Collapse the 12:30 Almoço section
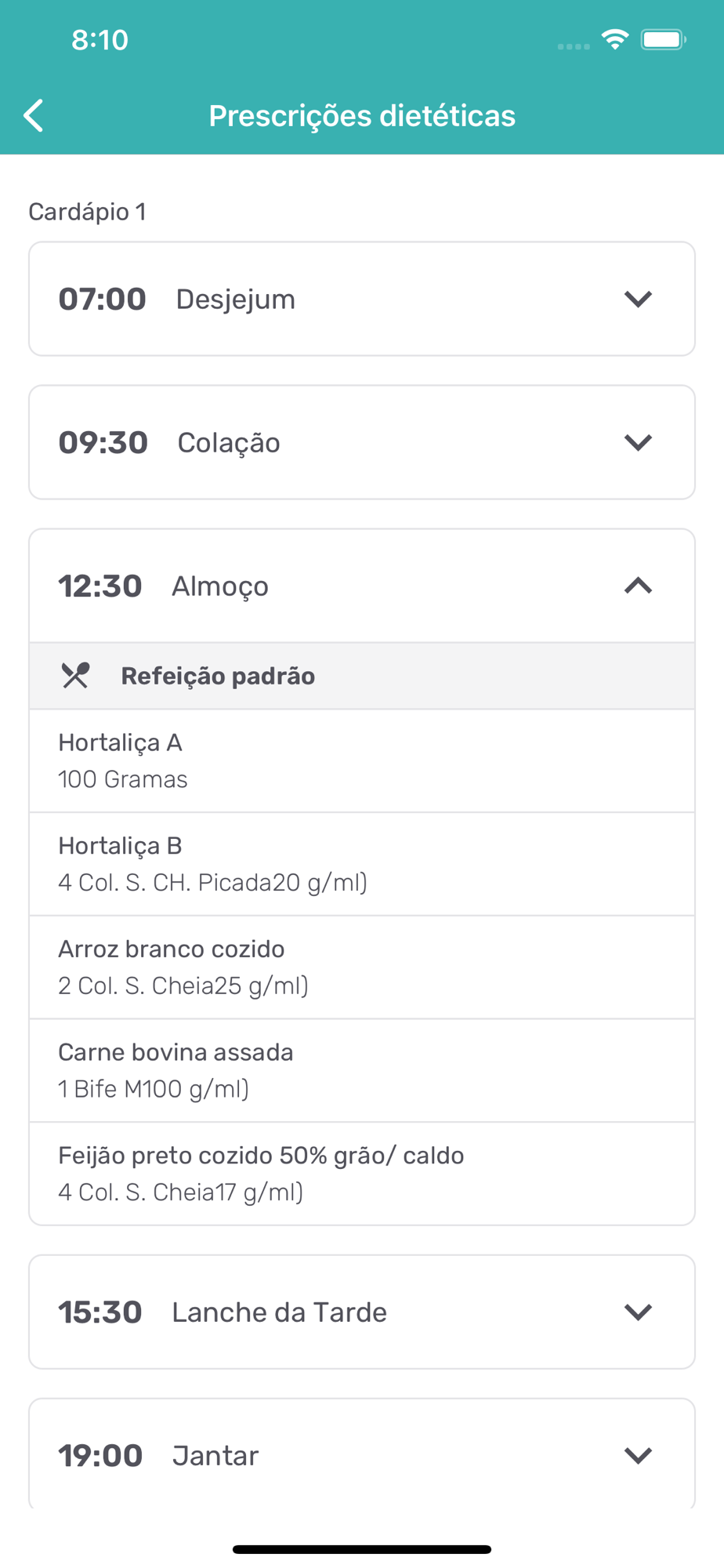This screenshot has height=1568, width=724. coord(362,586)
